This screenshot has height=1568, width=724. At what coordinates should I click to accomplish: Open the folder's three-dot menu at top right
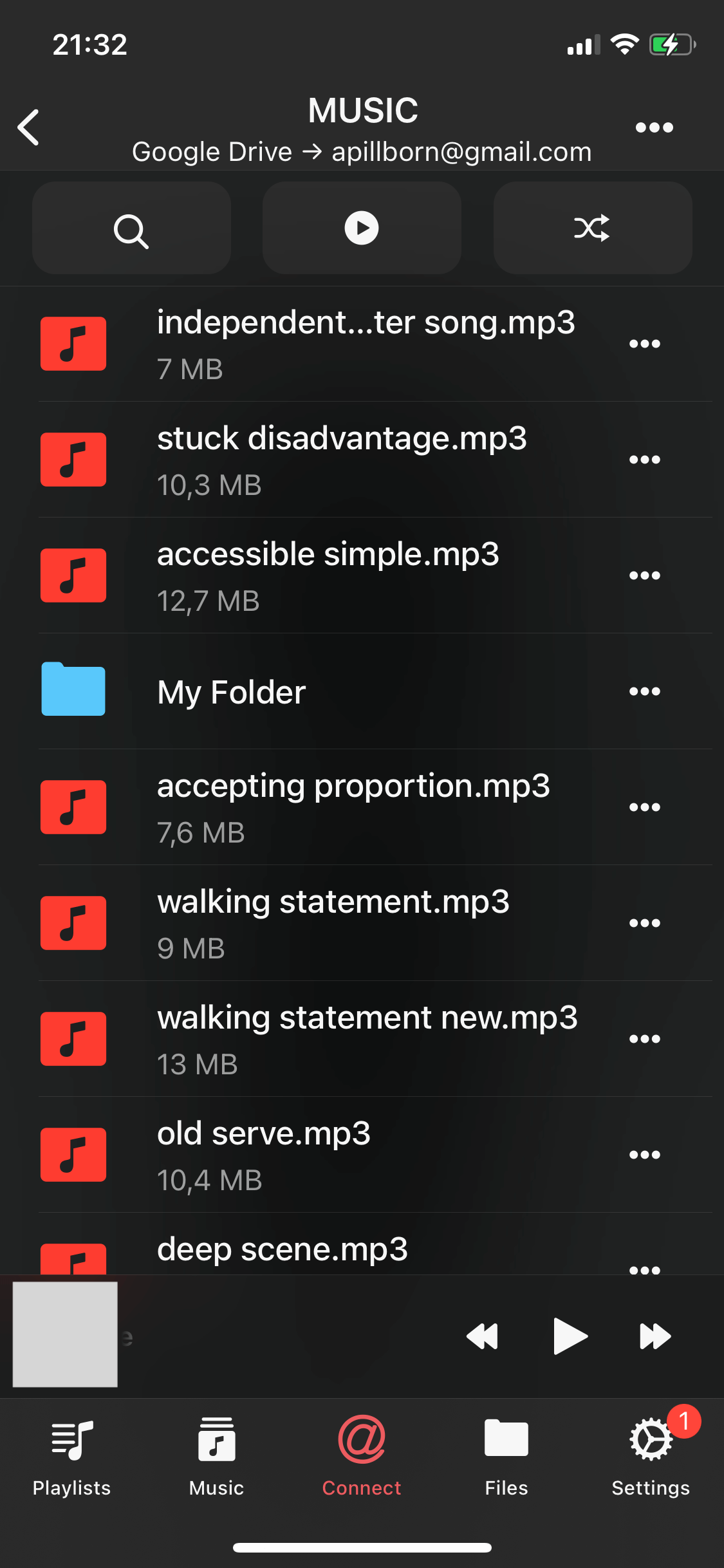653,127
